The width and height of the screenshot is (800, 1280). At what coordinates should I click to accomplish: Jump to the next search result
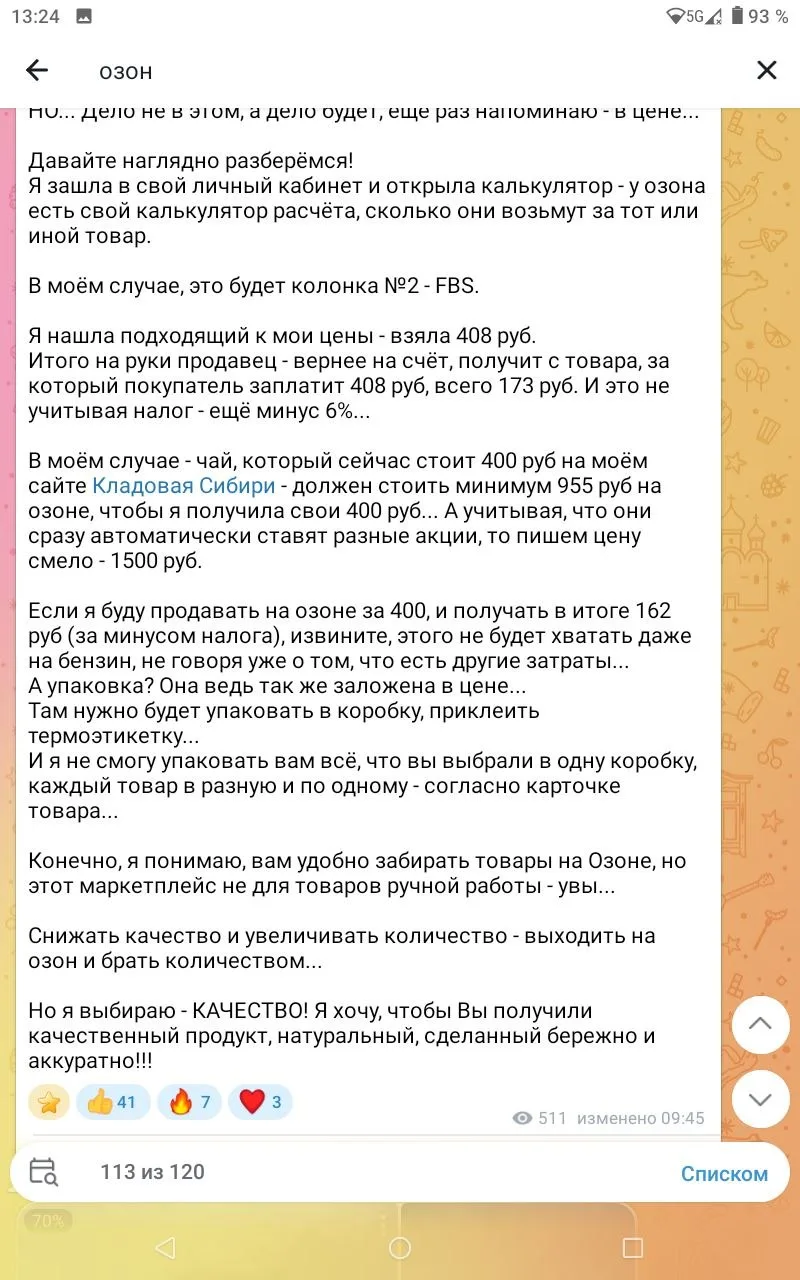[761, 1099]
